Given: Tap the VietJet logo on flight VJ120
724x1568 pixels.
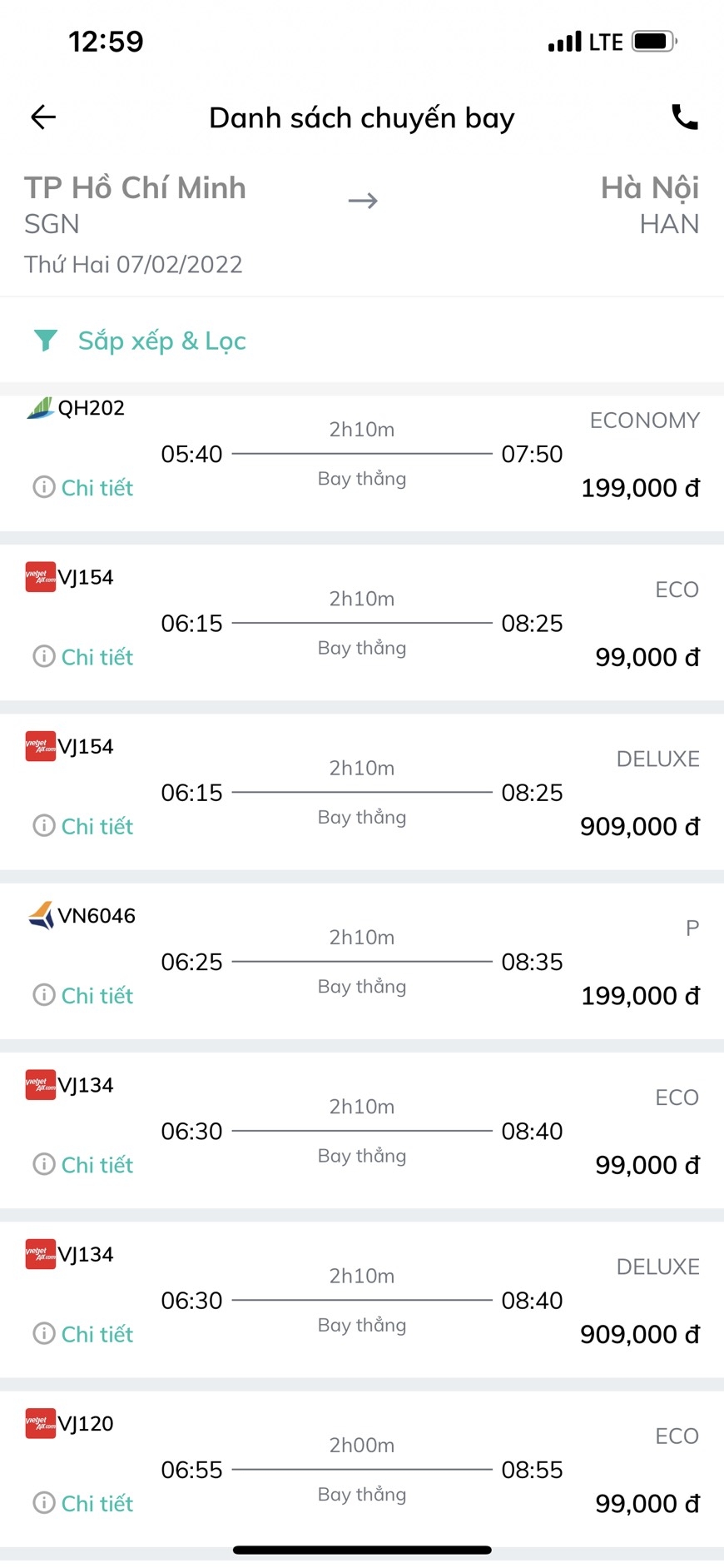Looking at the screenshot, I should (x=39, y=1423).
